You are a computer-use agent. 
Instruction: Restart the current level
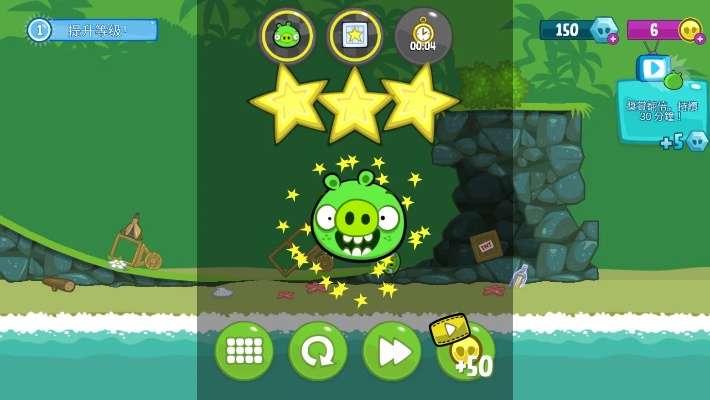pos(318,351)
